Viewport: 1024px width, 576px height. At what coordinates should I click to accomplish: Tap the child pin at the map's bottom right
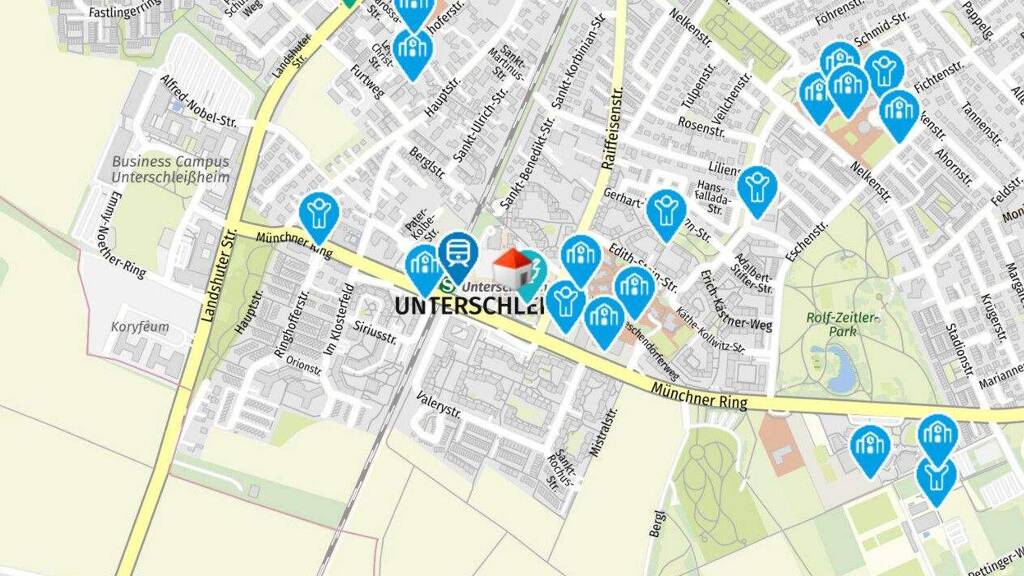(x=936, y=477)
